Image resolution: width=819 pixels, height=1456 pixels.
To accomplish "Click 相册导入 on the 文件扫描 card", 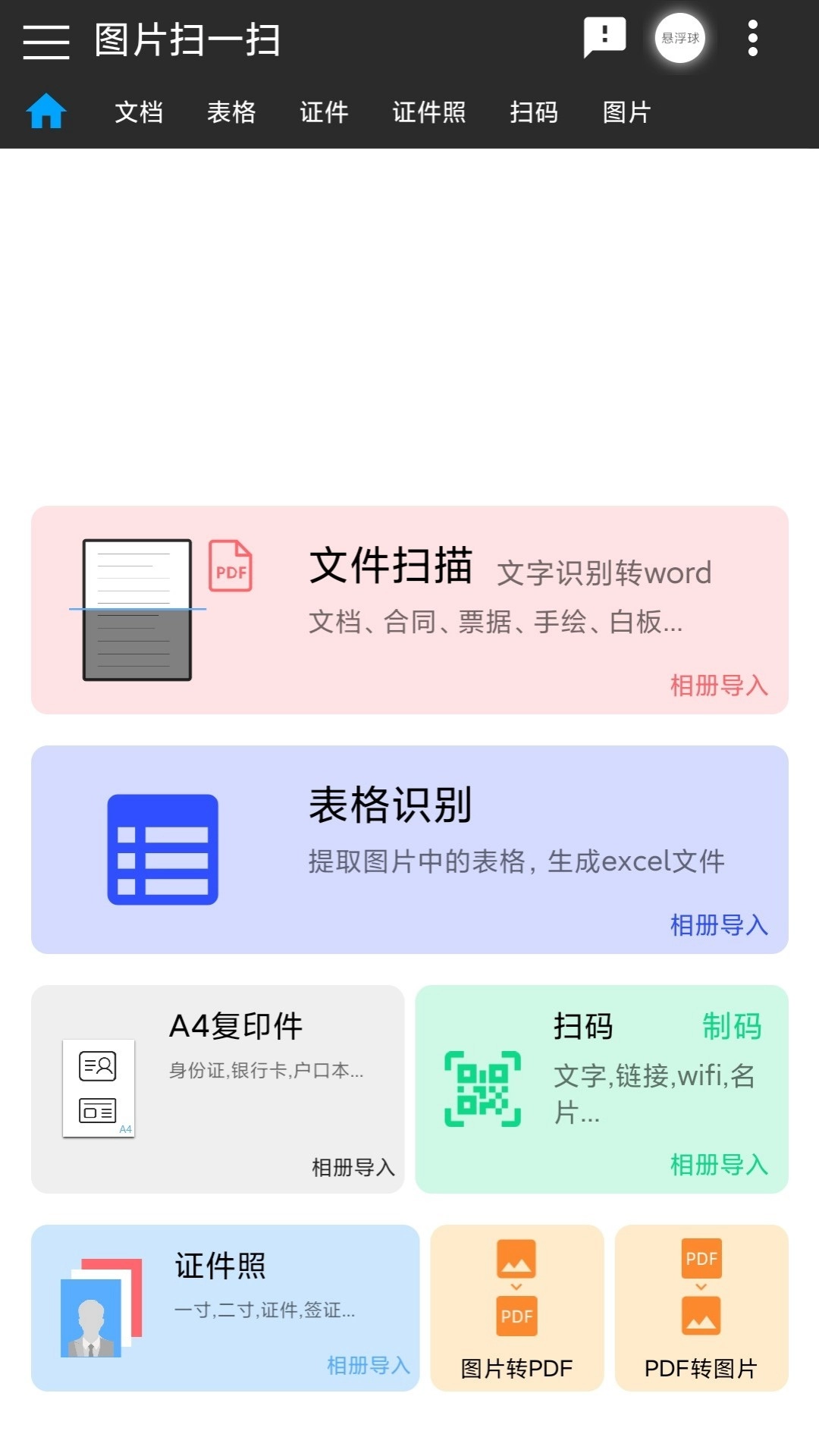I will click(718, 687).
